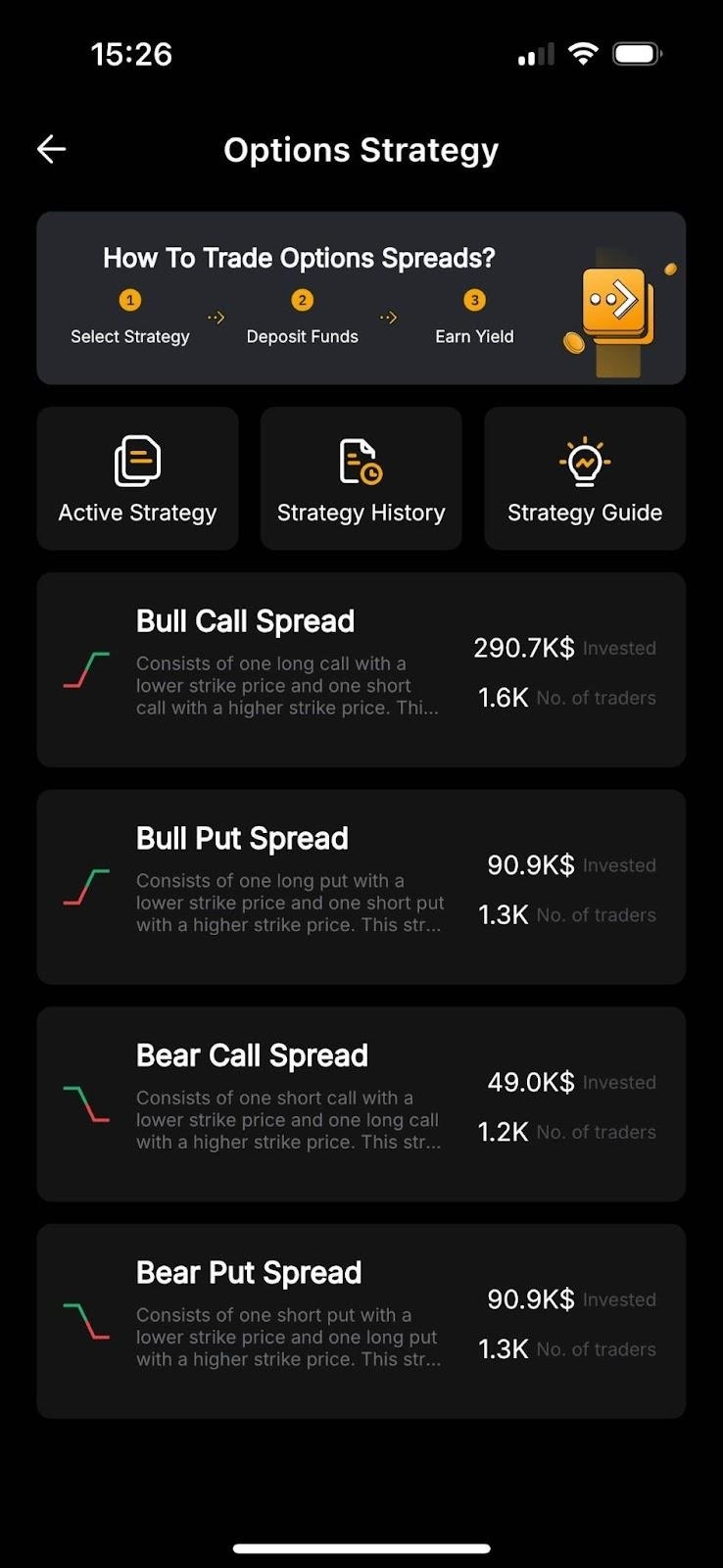Expand the truncated Bear Put Spread description text
This screenshot has width=723, height=1568.
click(x=289, y=1338)
